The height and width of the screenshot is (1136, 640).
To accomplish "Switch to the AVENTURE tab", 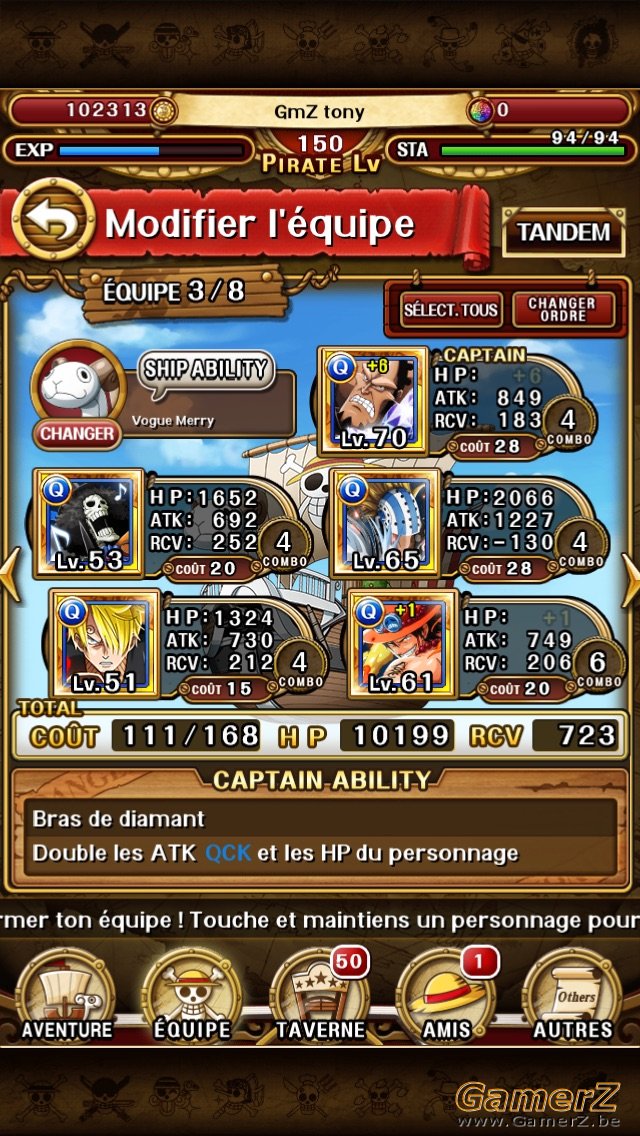I will click(65, 998).
